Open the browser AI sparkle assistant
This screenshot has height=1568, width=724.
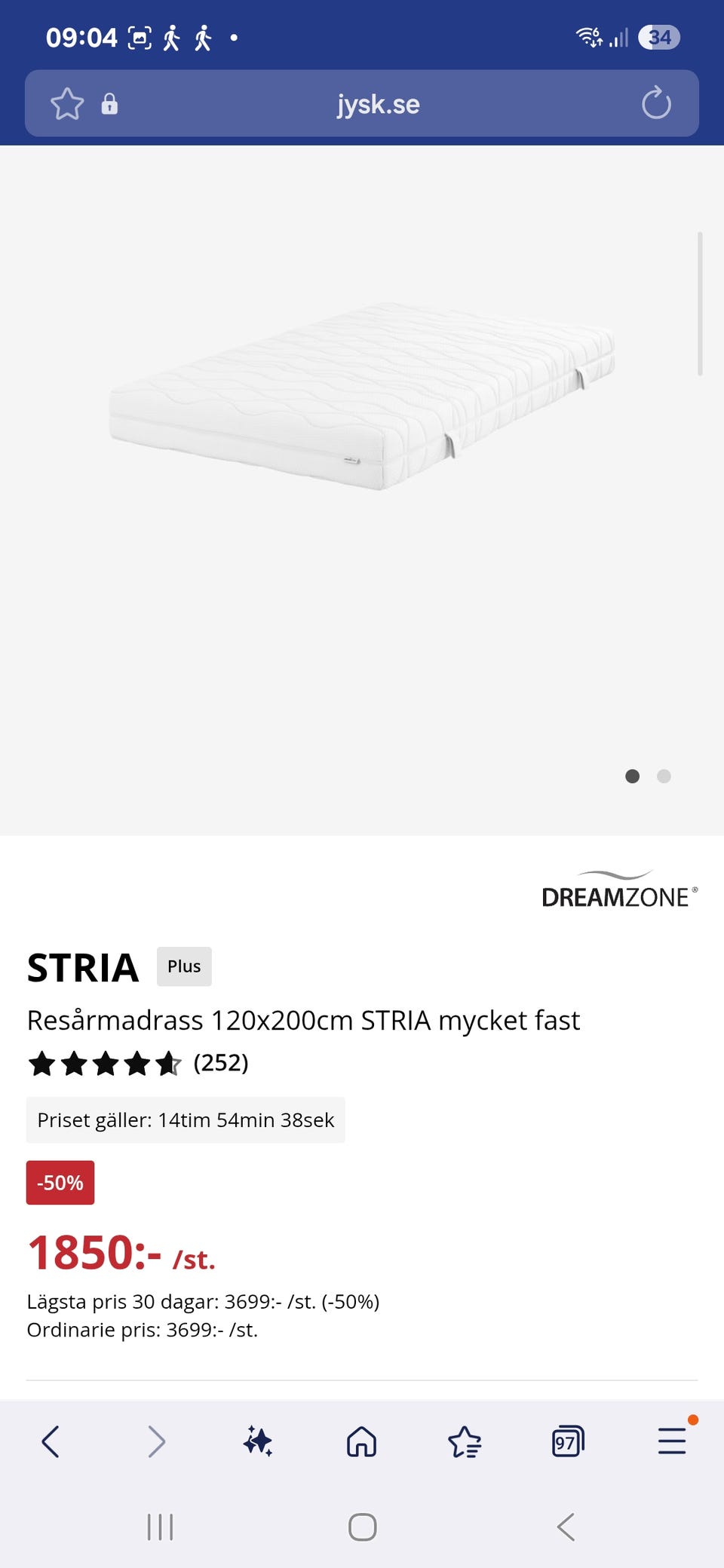tap(258, 1442)
